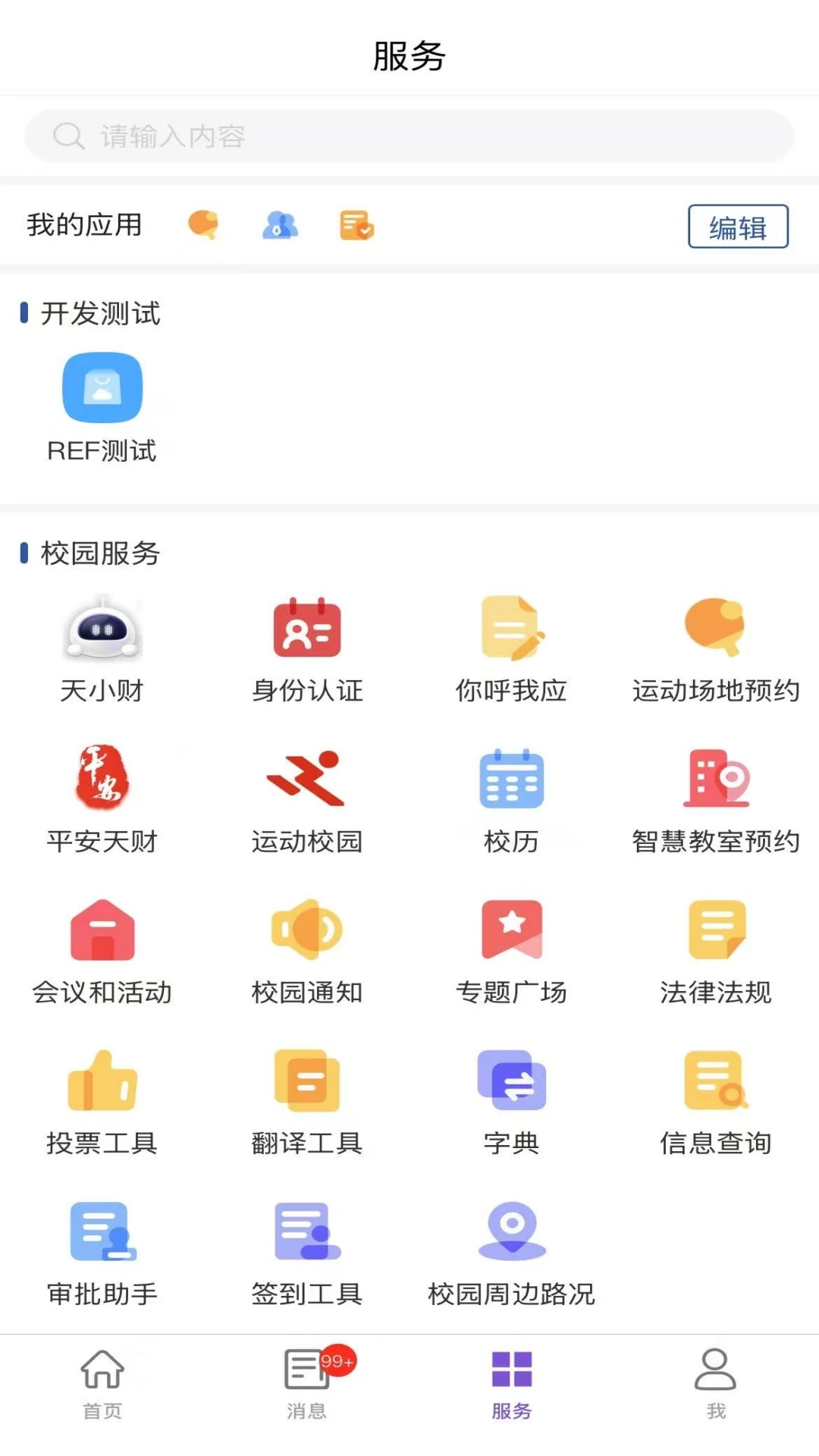Open 运动校园 sports campus
This screenshot has width=819, height=1456.
pyautogui.click(x=307, y=796)
